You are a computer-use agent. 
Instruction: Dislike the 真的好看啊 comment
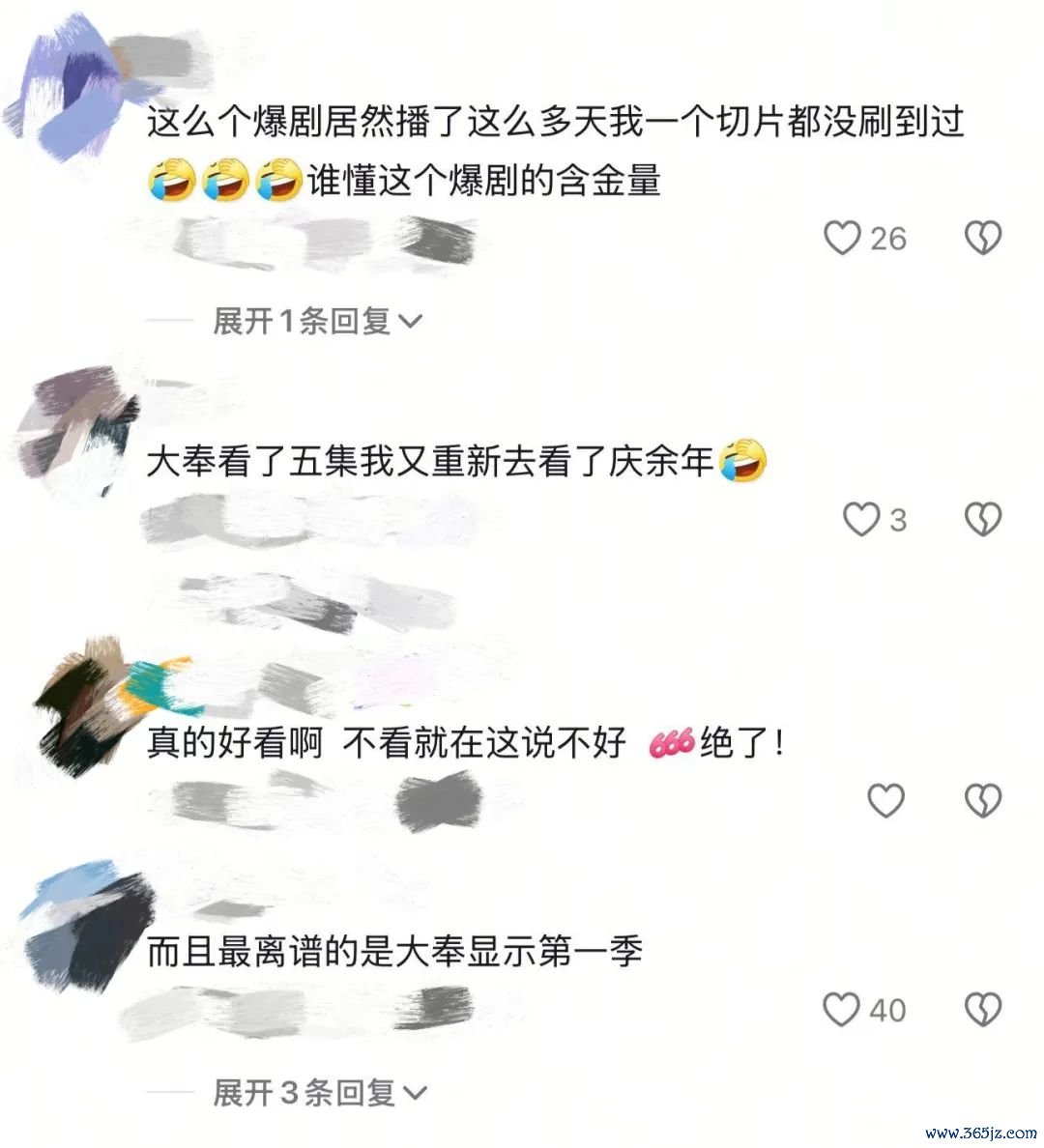[983, 800]
